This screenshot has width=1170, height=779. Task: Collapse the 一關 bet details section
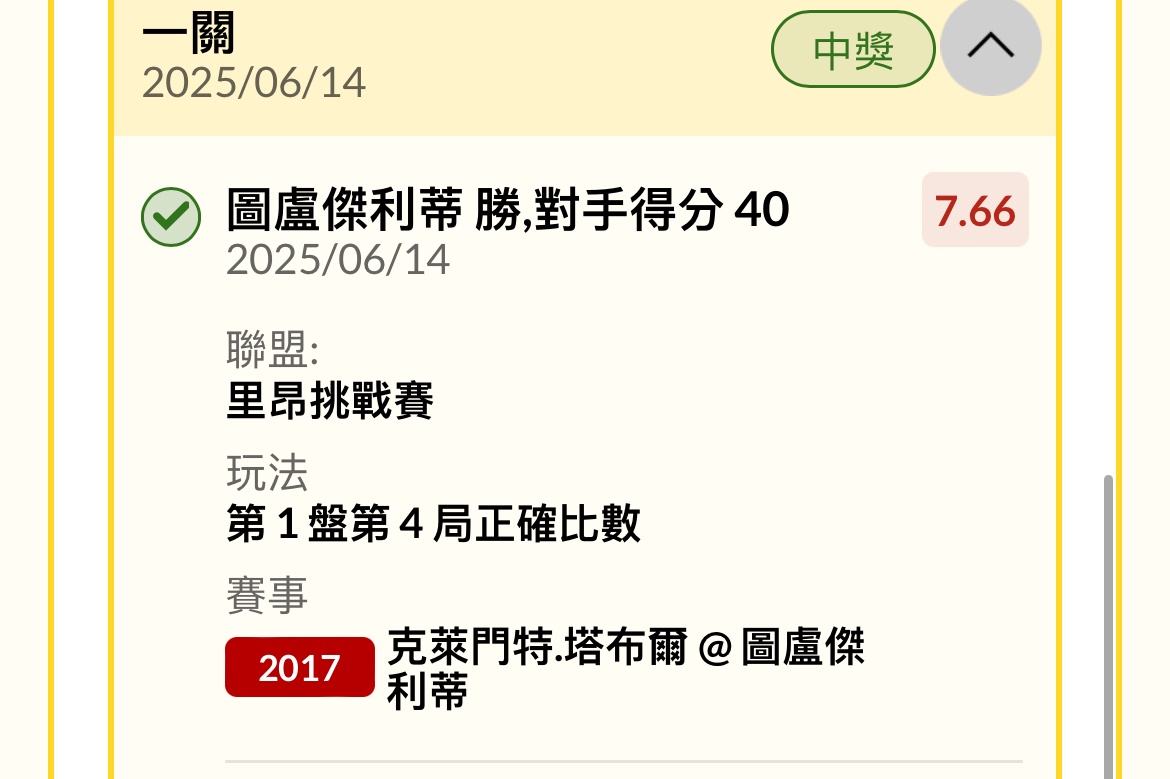pos(990,47)
